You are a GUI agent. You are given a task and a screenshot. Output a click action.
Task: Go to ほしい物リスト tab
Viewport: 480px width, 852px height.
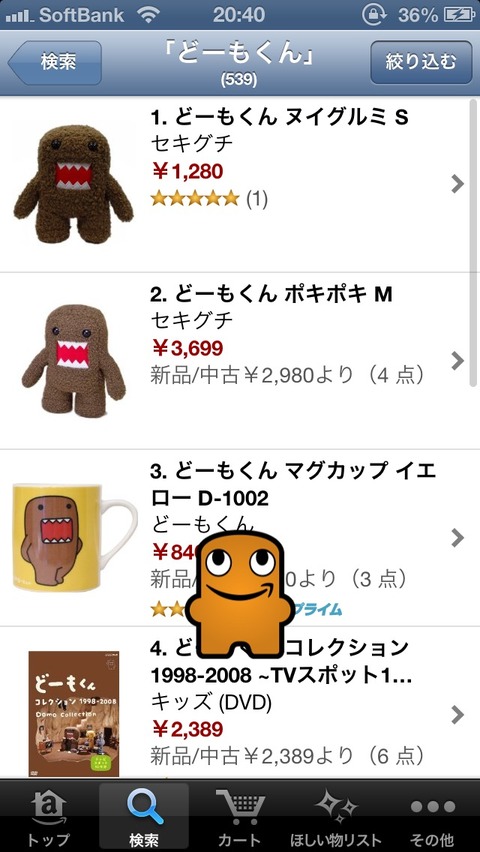coord(335,816)
